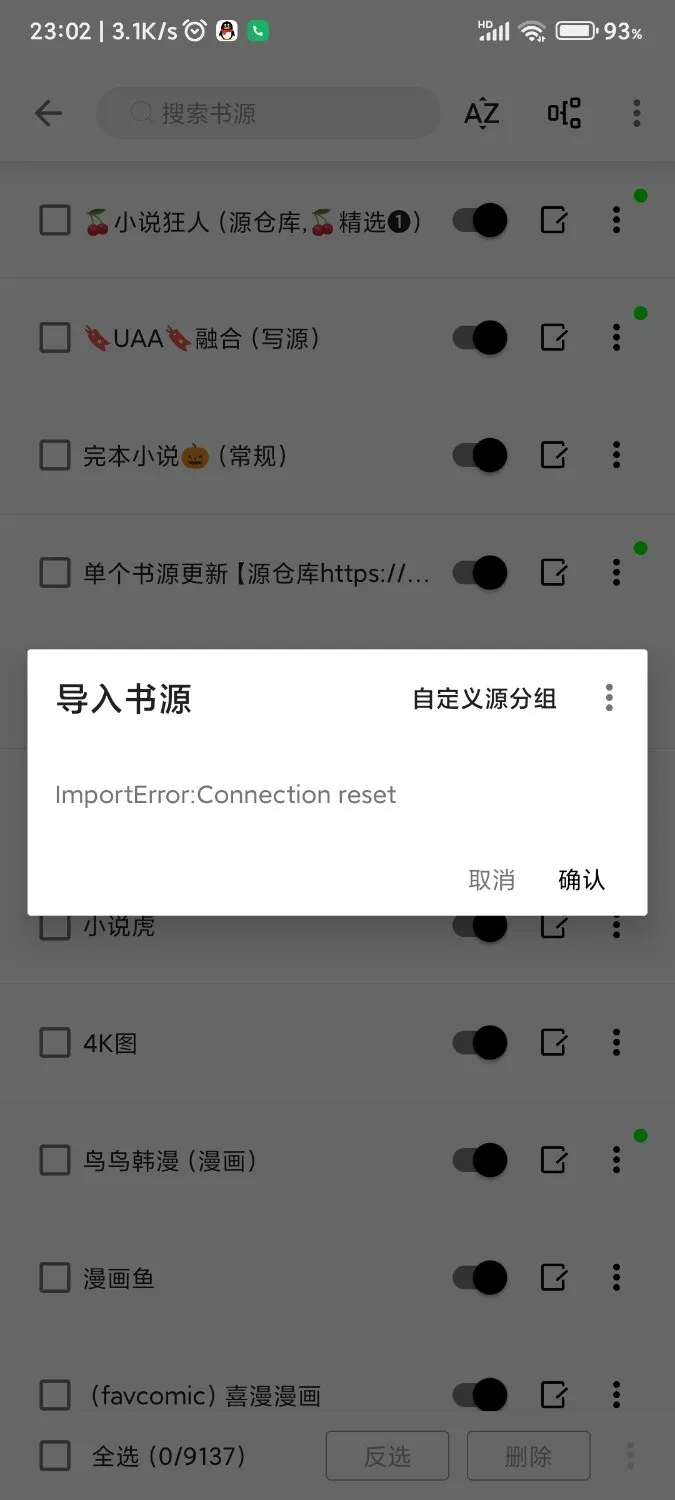Viewport: 675px width, 1500px height.
Task: Open the dialog's overflow menu
Action: 609,698
